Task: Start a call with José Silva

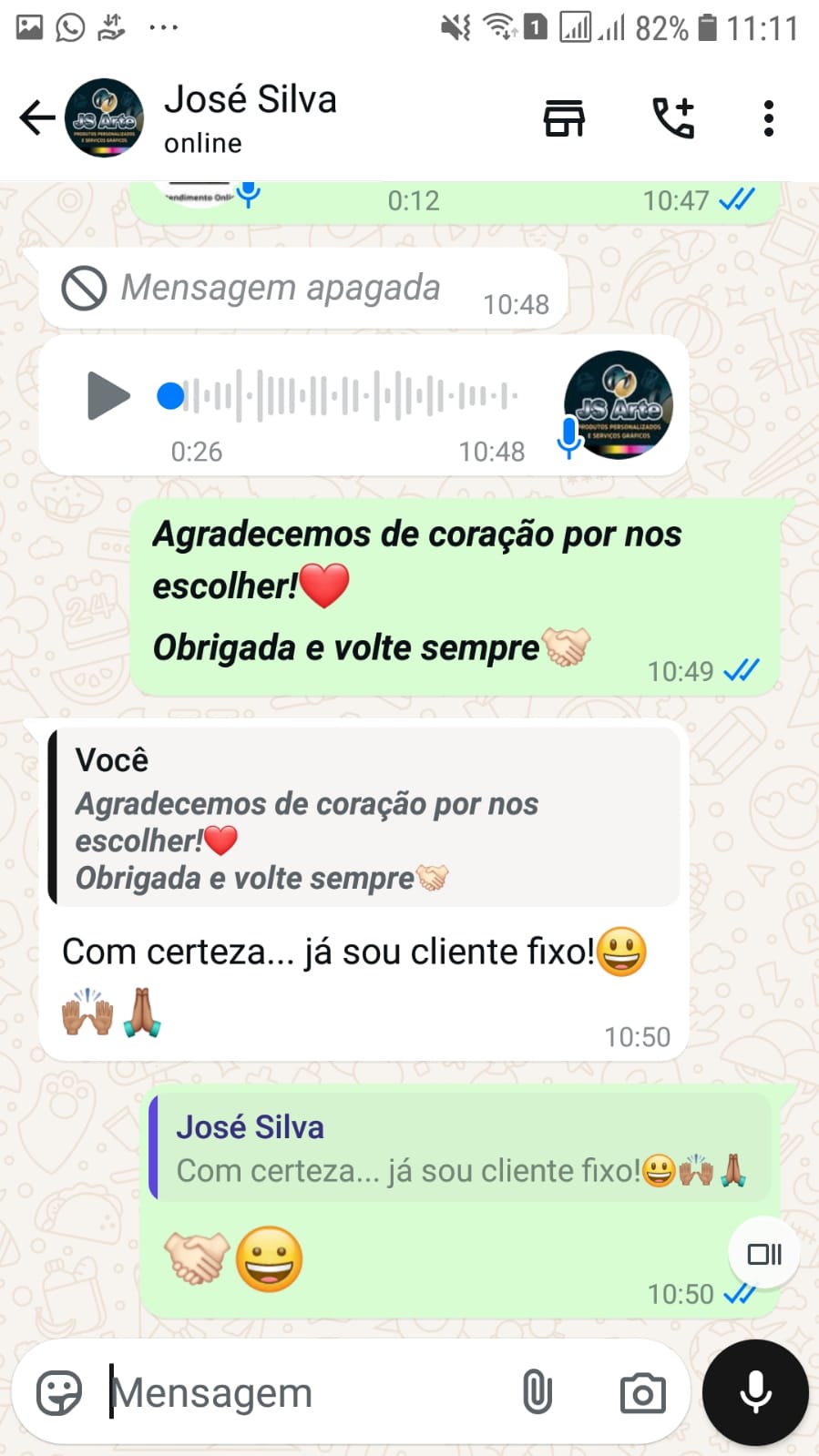Action: coord(673,118)
